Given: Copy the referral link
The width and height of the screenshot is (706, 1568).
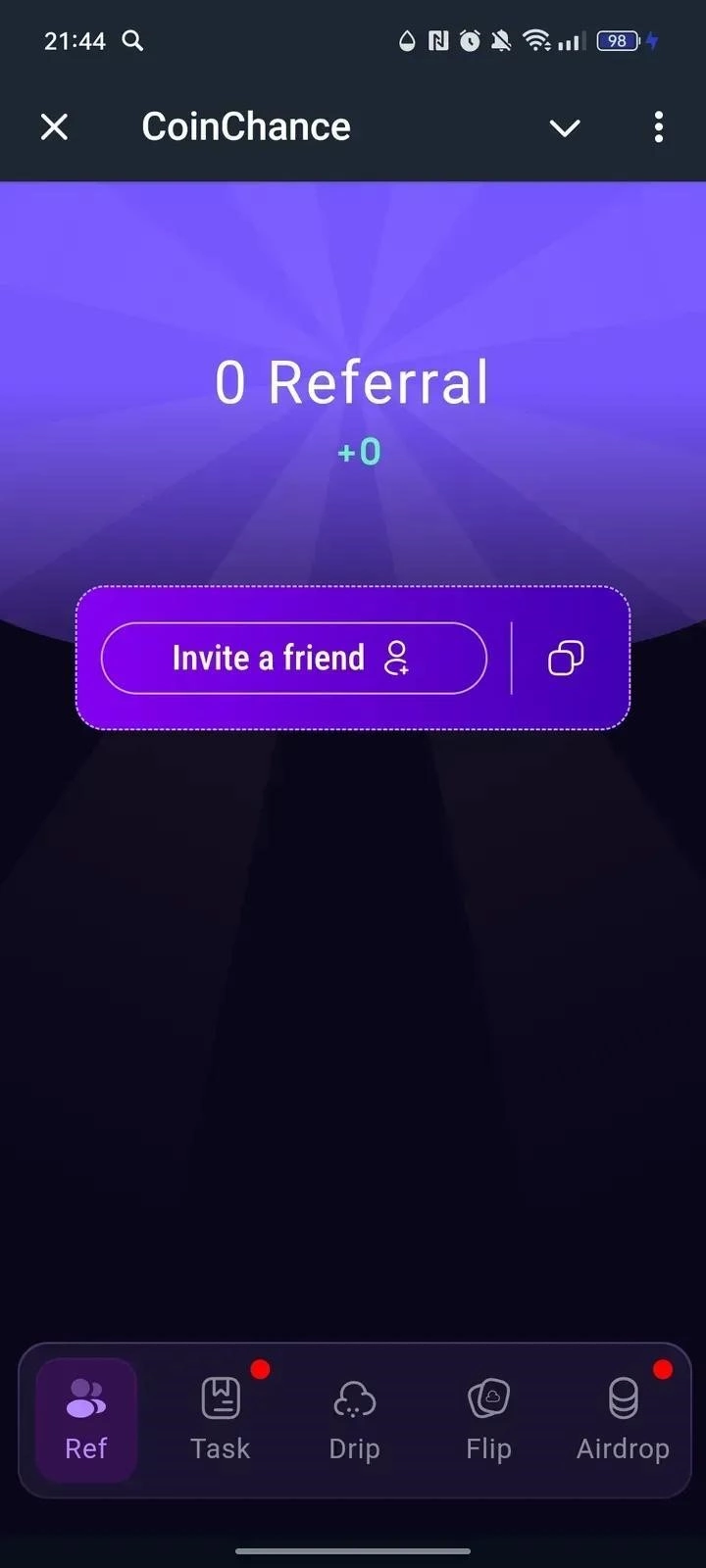Looking at the screenshot, I should click(566, 658).
